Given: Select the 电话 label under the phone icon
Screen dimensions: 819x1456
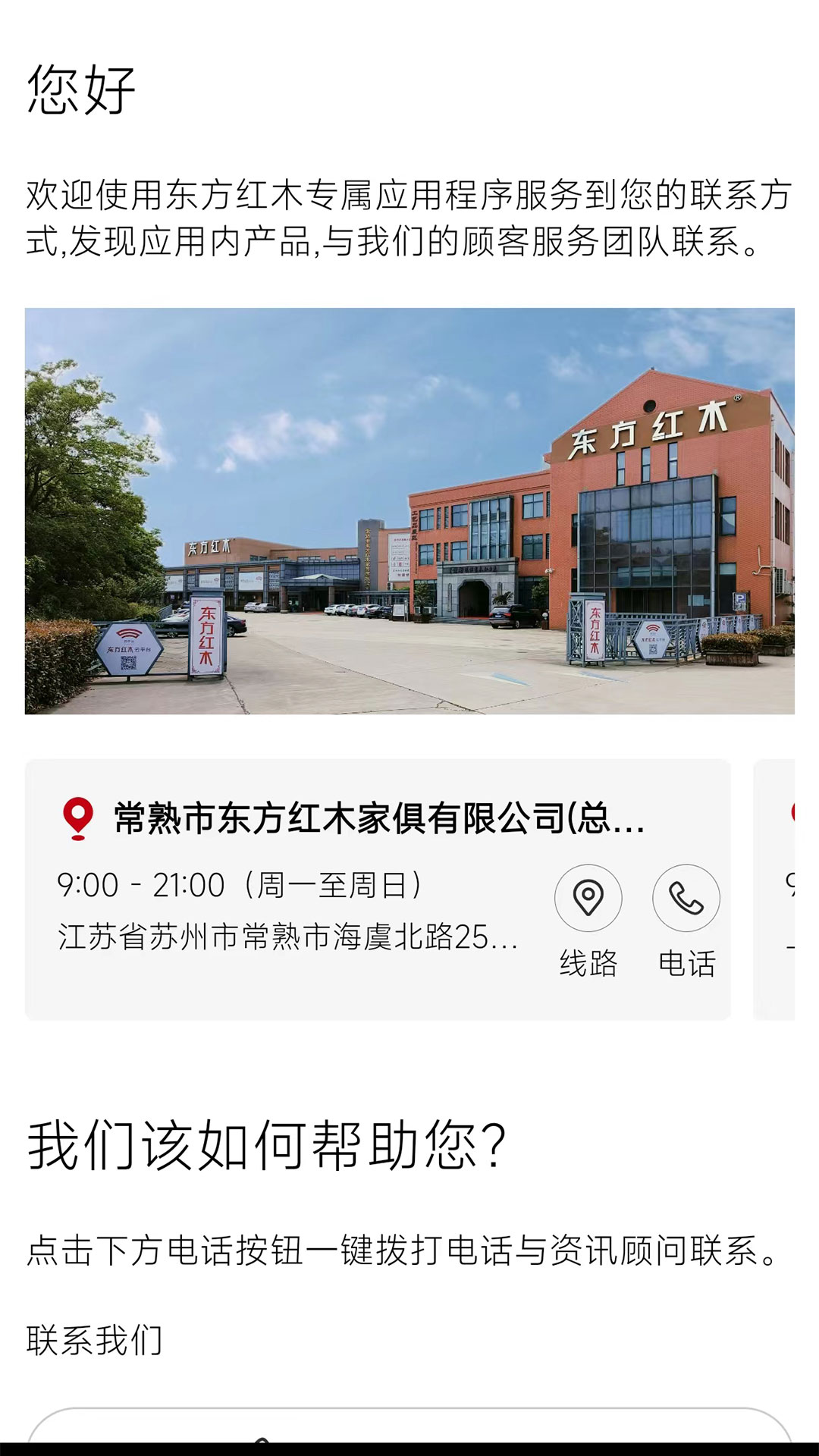Looking at the screenshot, I should [687, 964].
